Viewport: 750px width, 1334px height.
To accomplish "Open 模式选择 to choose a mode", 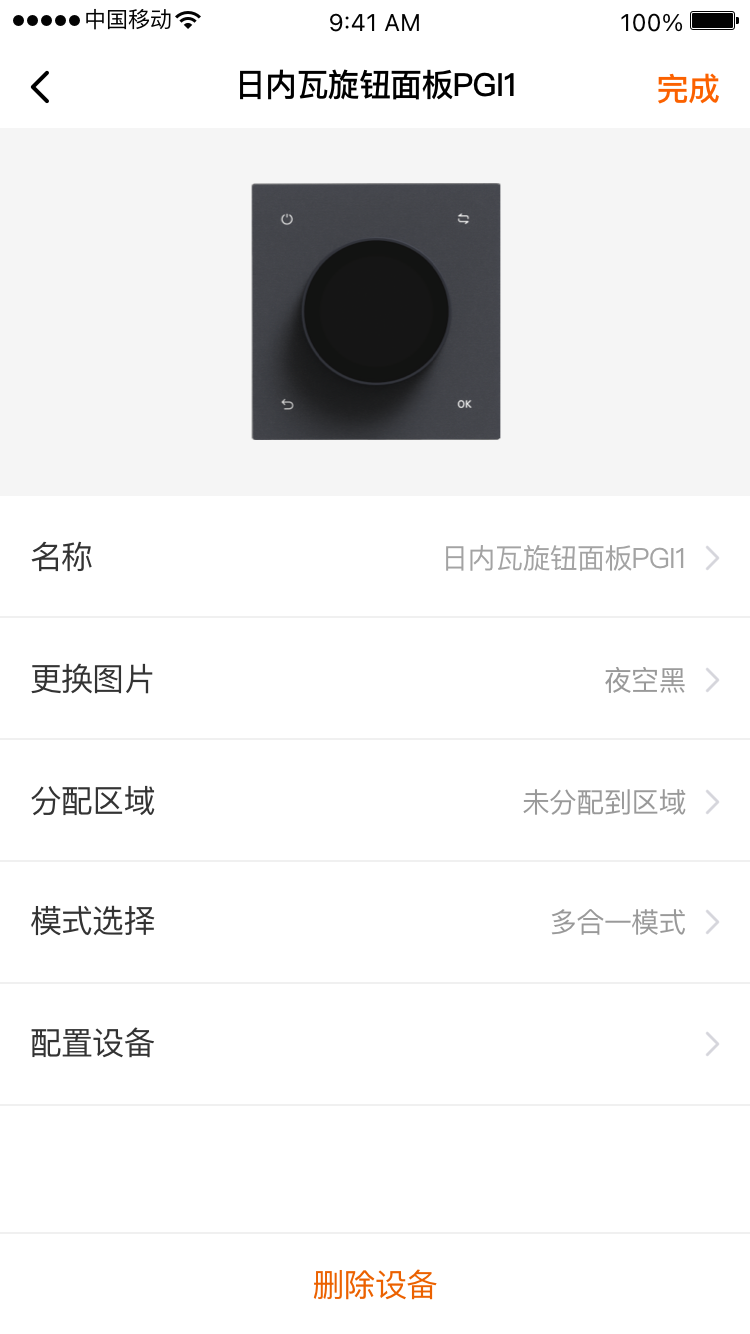I will point(375,922).
